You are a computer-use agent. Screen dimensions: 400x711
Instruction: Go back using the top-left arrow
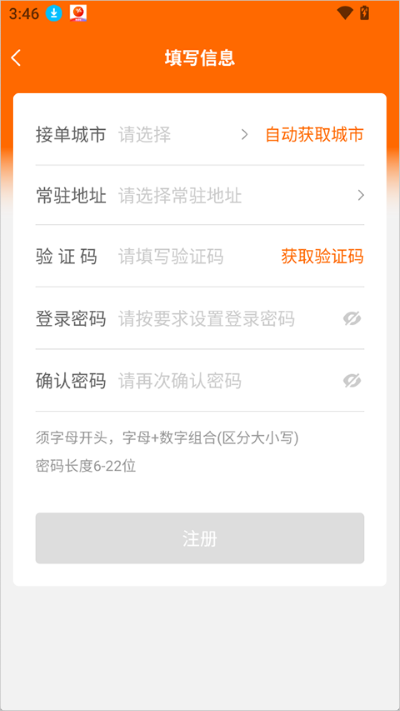tap(16, 58)
